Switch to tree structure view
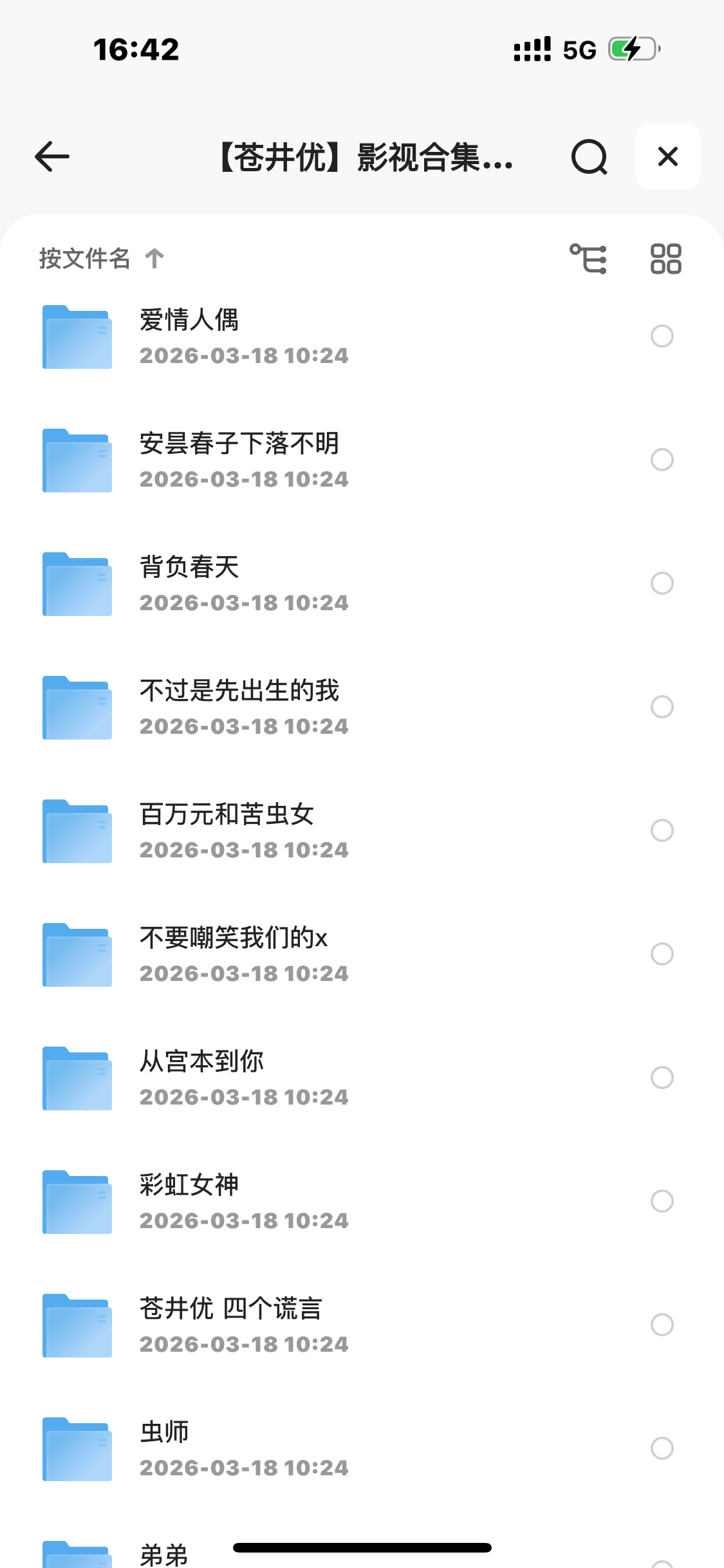This screenshot has height=1568, width=724. pyautogui.click(x=588, y=259)
